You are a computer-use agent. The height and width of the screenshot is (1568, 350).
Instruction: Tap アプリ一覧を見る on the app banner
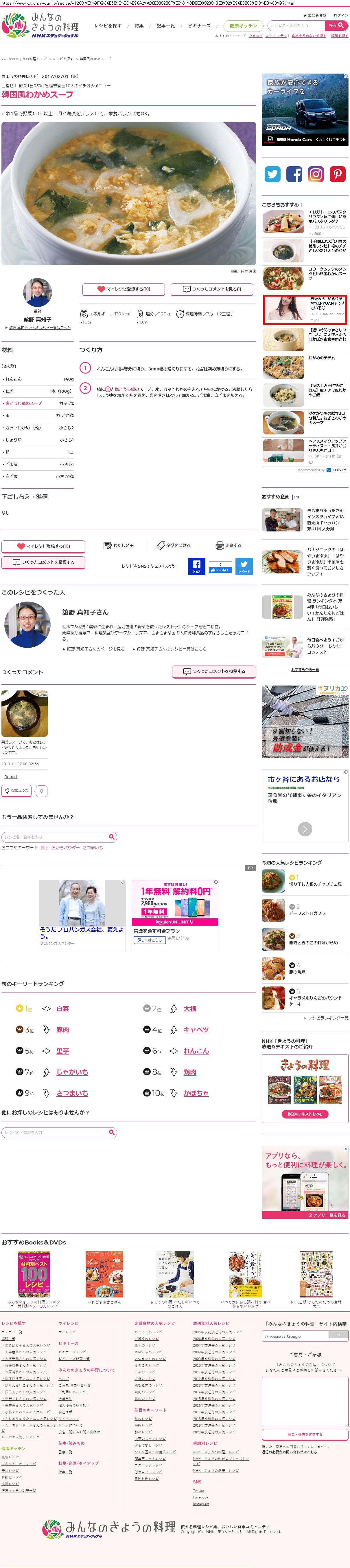tap(327, 1215)
